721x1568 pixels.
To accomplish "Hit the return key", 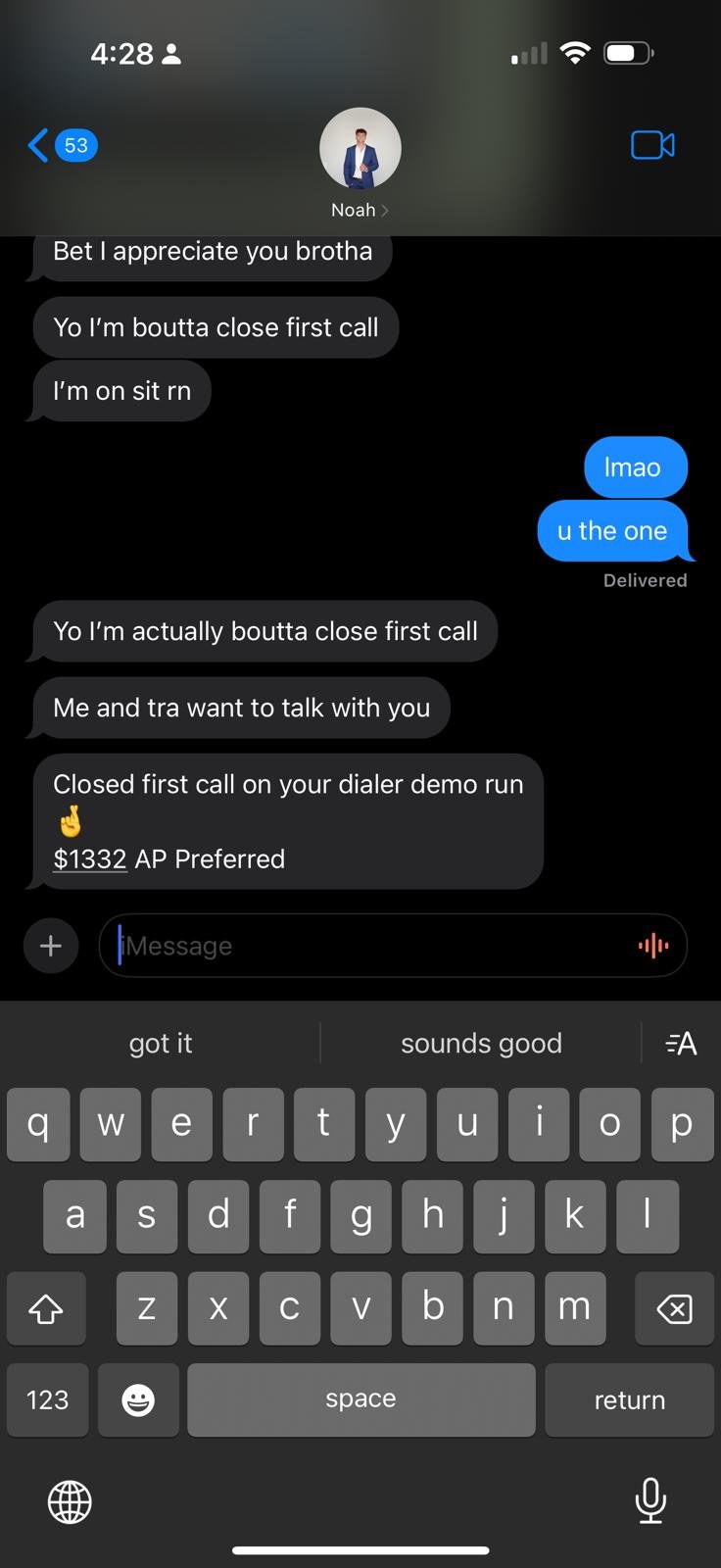I will point(629,1400).
